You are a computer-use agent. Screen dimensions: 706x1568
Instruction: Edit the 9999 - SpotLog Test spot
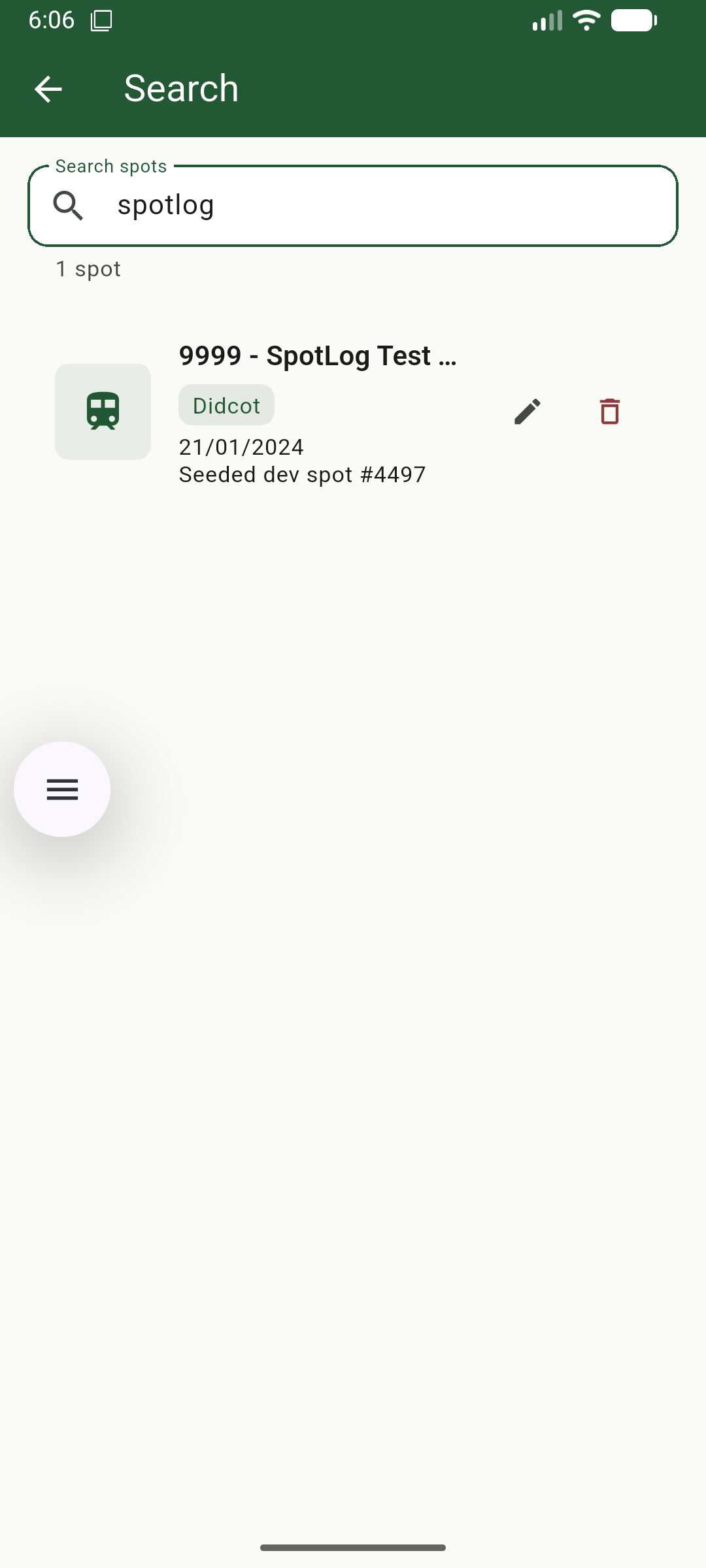(x=527, y=412)
